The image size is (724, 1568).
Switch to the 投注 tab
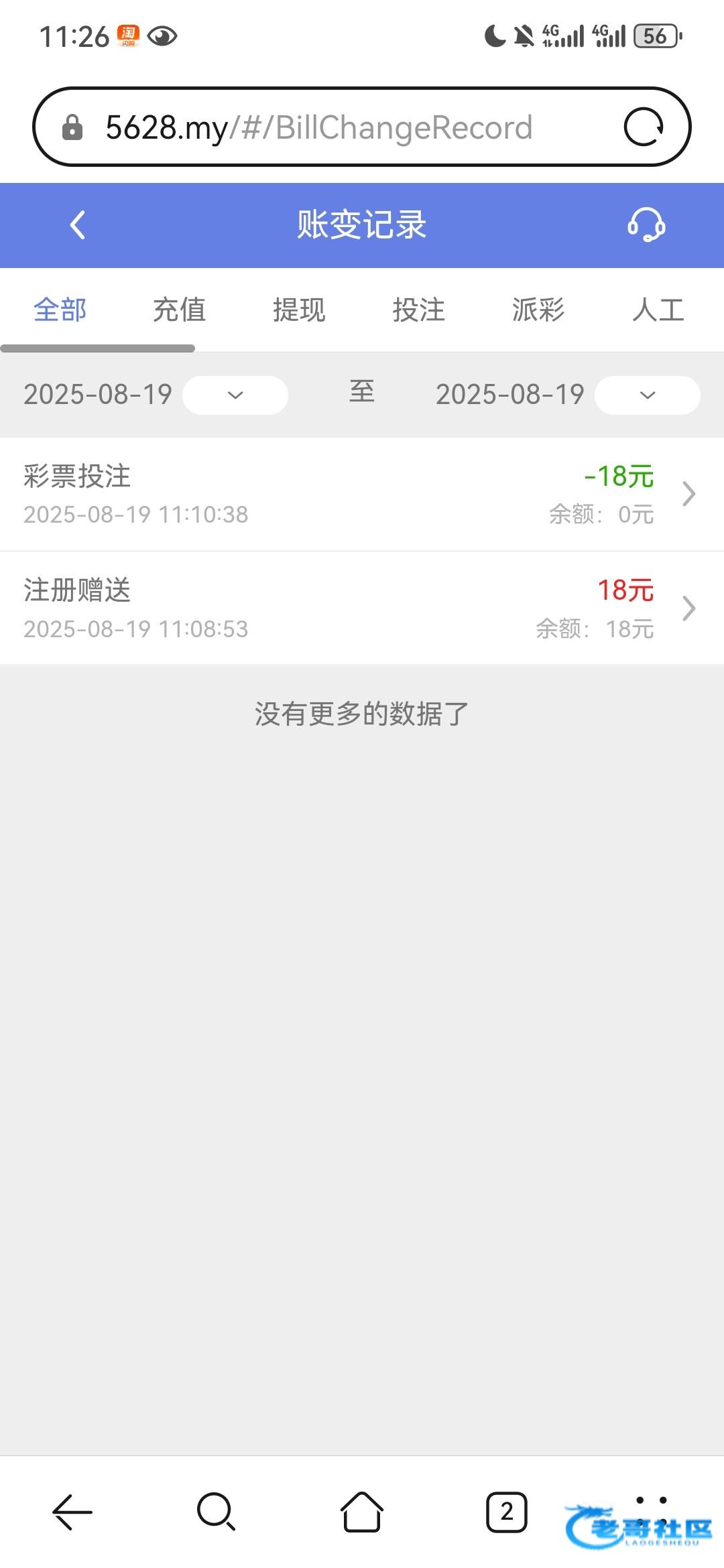419,310
